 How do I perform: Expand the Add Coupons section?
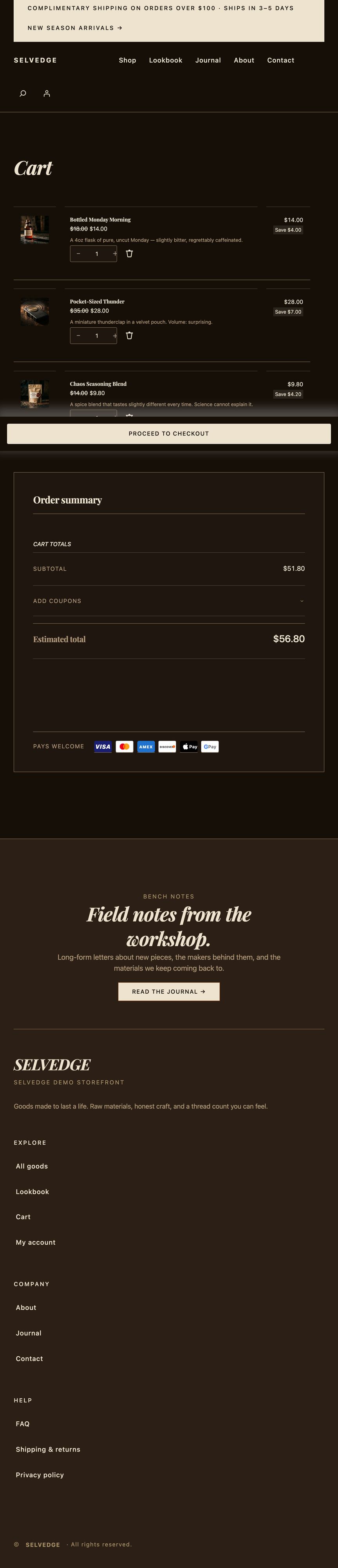tap(169, 601)
